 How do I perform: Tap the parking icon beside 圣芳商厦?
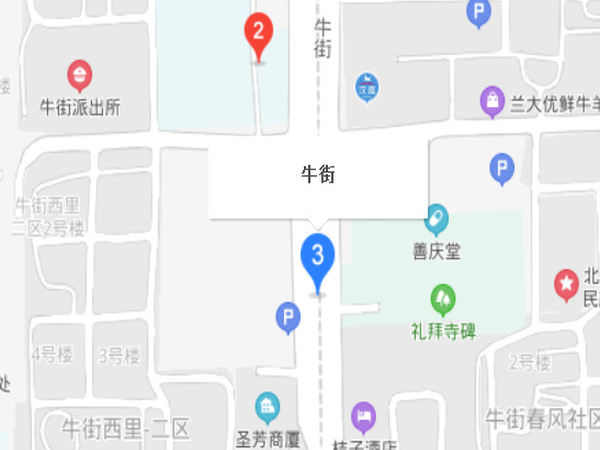(288, 318)
